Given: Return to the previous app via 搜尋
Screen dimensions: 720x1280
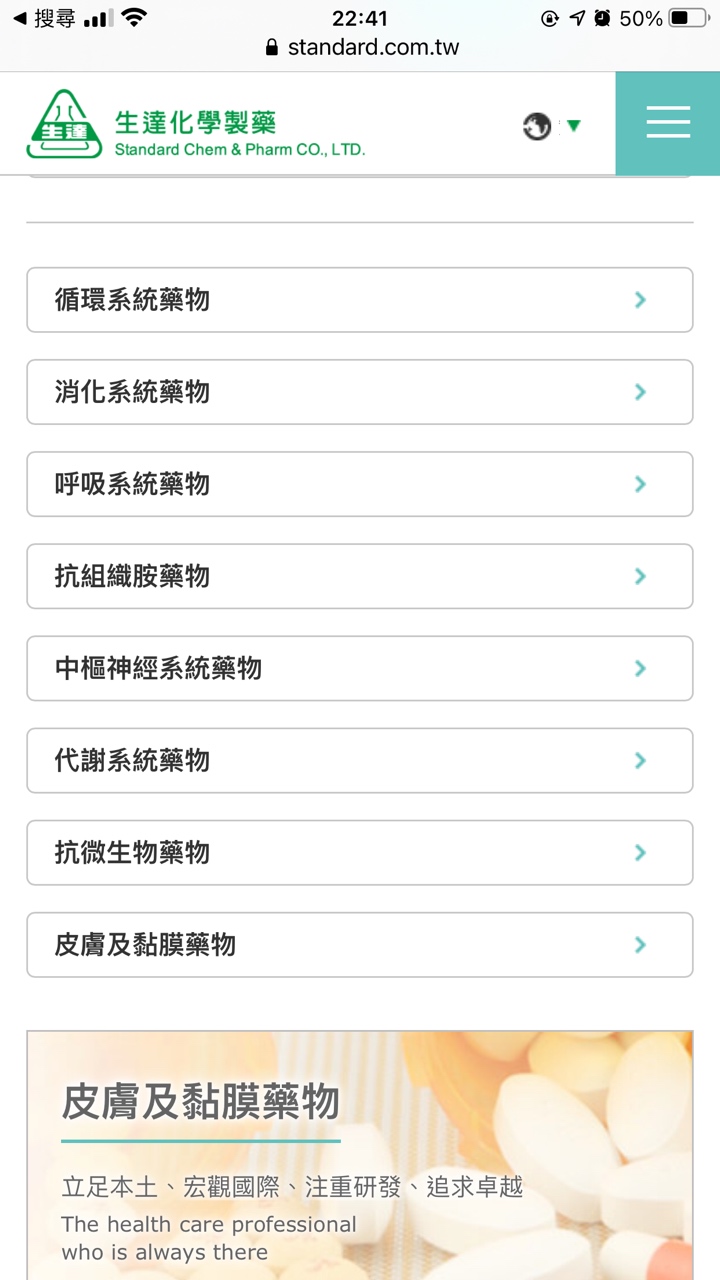Looking at the screenshot, I should [x=45, y=19].
